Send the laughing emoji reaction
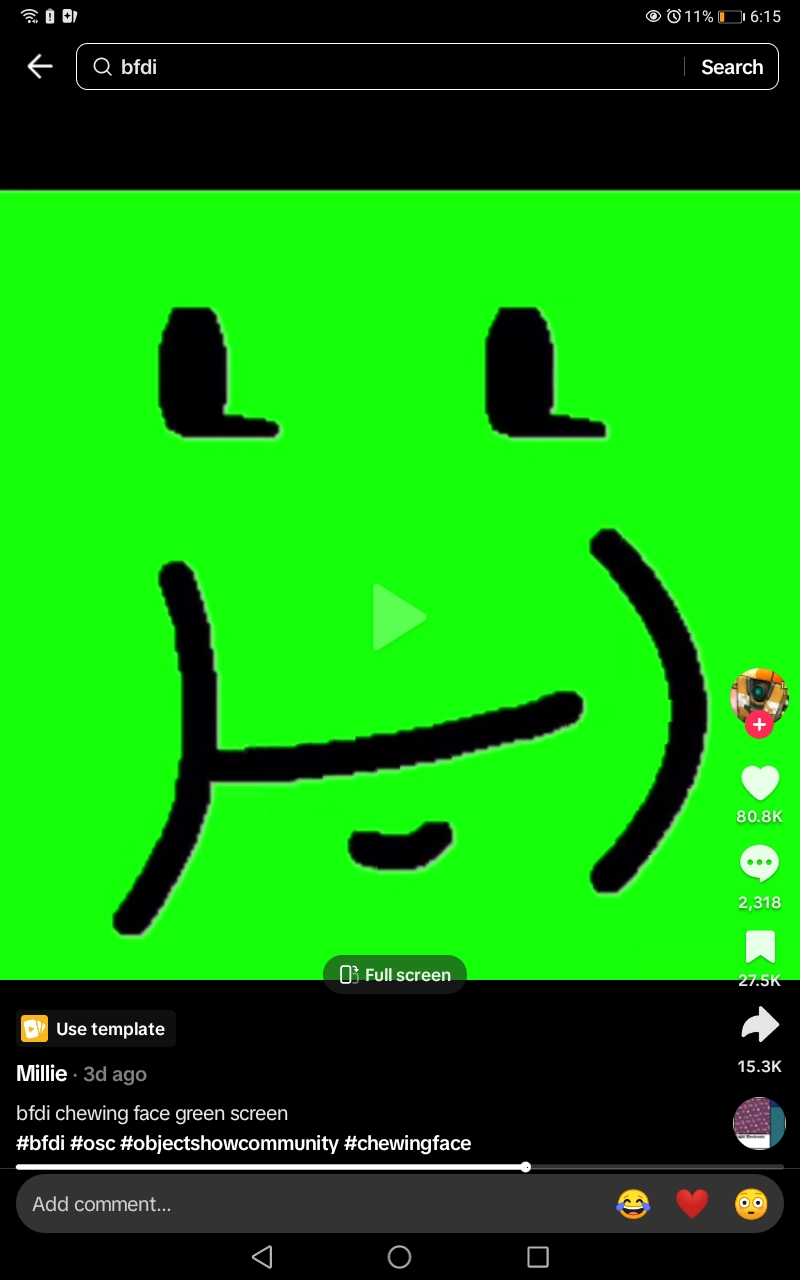The width and height of the screenshot is (800, 1280). coord(633,1204)
